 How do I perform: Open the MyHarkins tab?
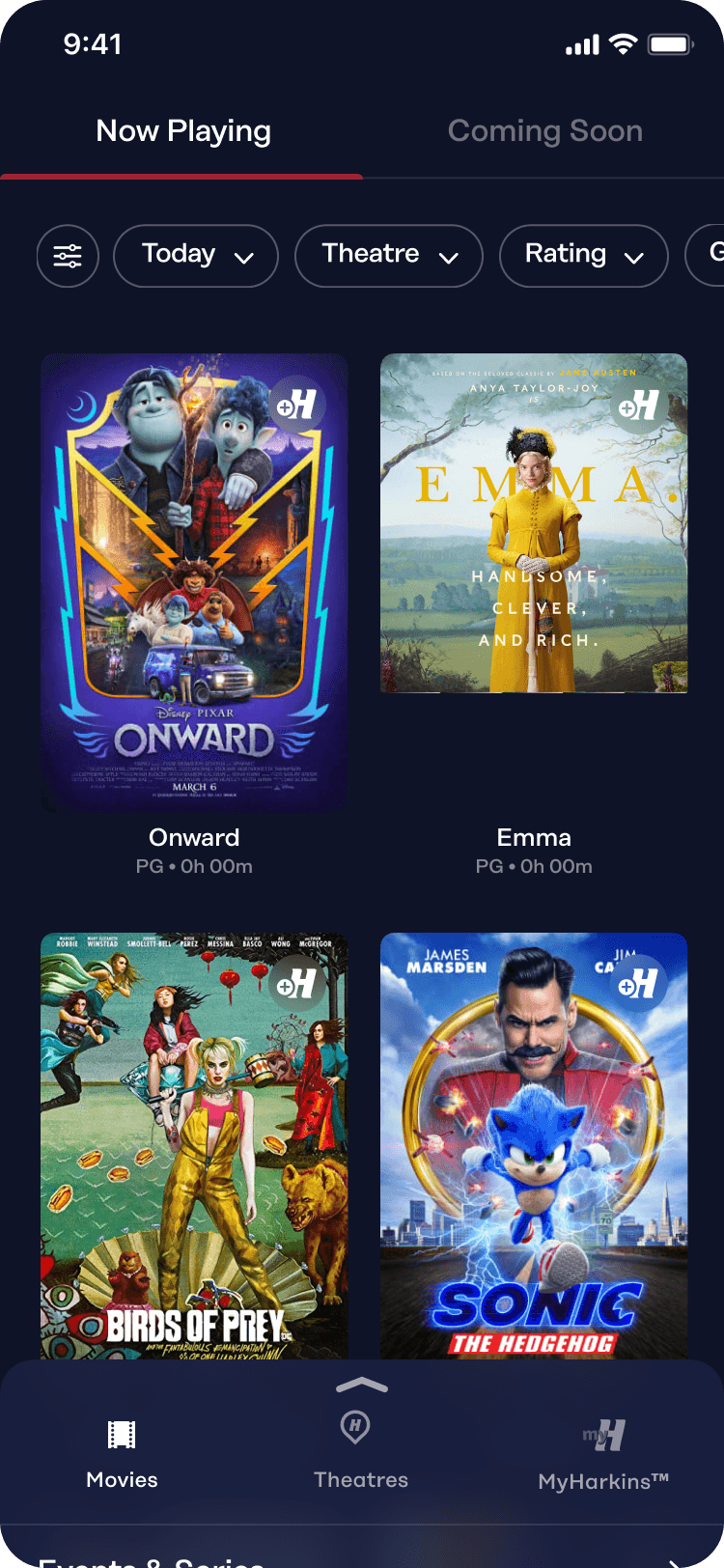pyautogui.click(x=603, y=1454)
